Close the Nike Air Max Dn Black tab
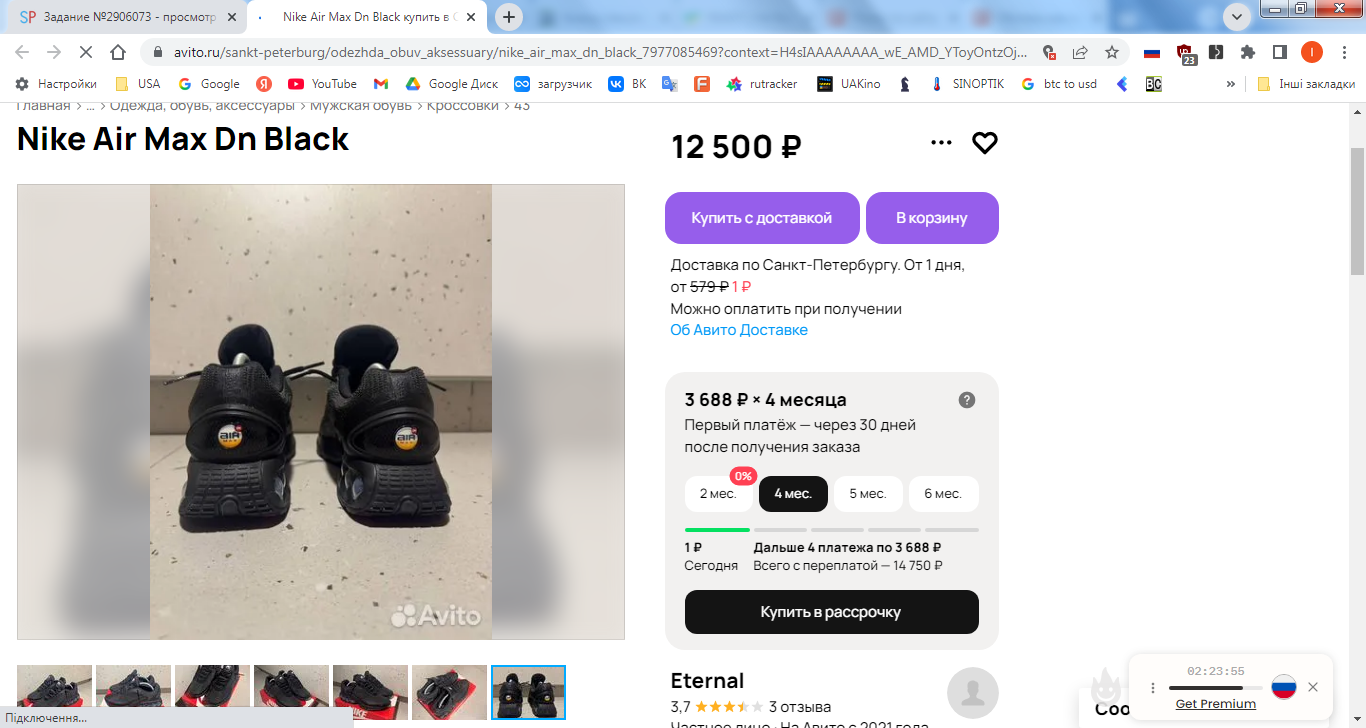1366x728 pixels. (471, 17)
